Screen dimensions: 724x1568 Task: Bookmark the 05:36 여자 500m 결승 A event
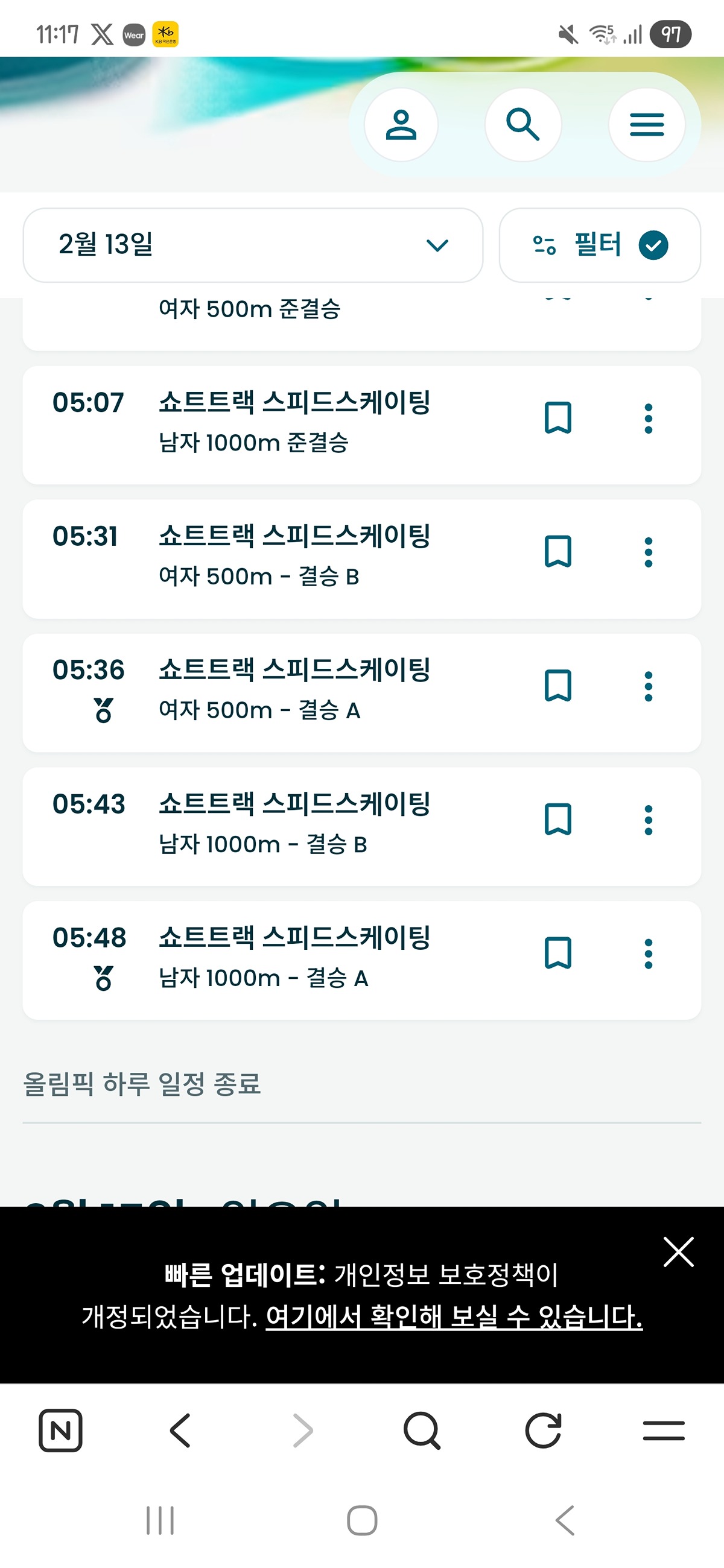[x=557, y=686]
